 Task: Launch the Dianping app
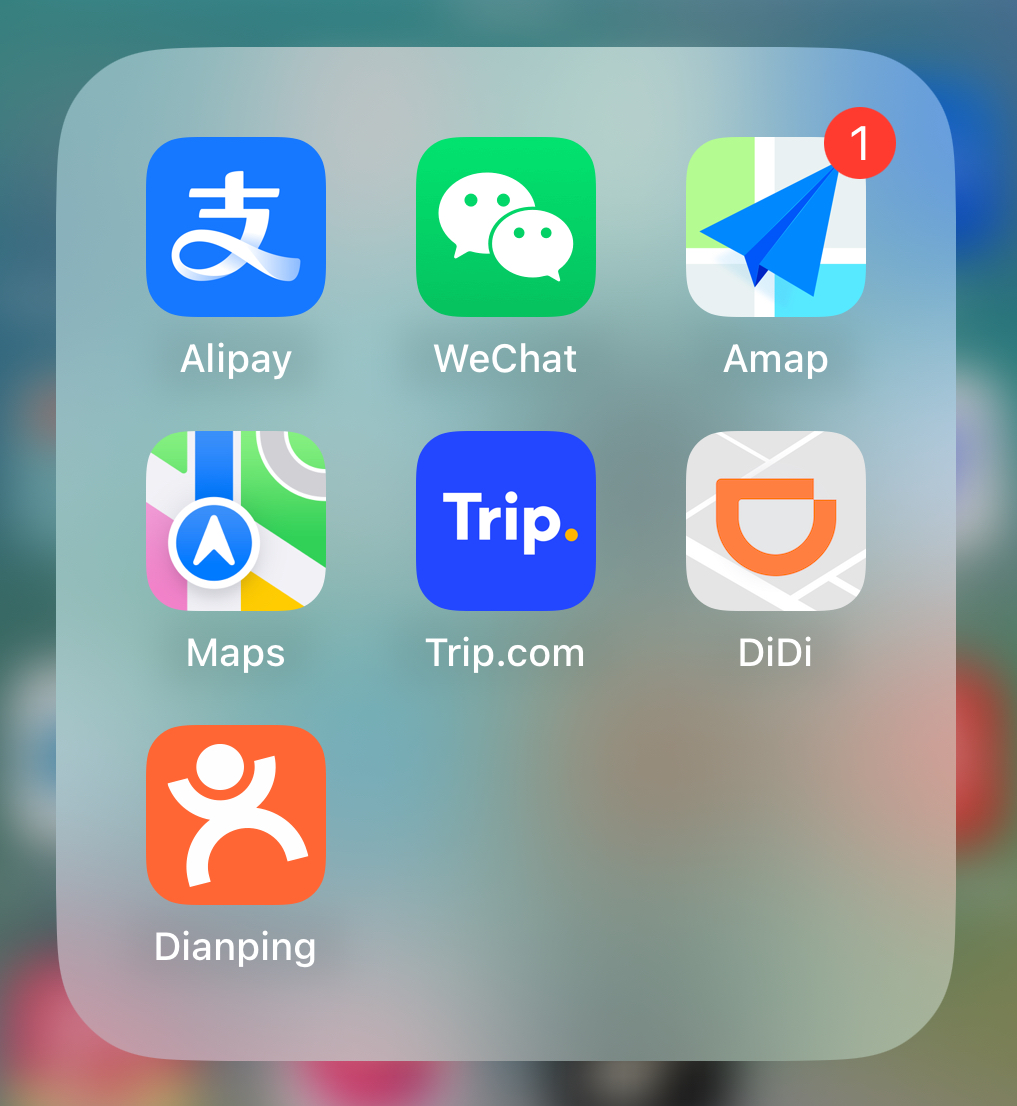(236, 815)
